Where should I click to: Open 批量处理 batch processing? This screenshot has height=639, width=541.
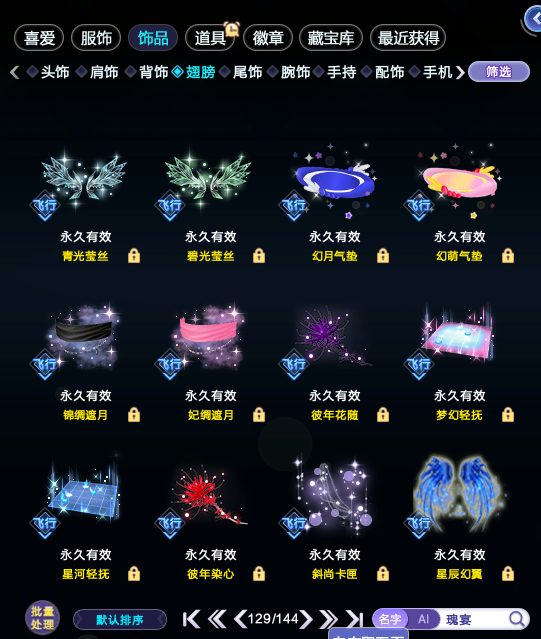[x=42, y=618]
